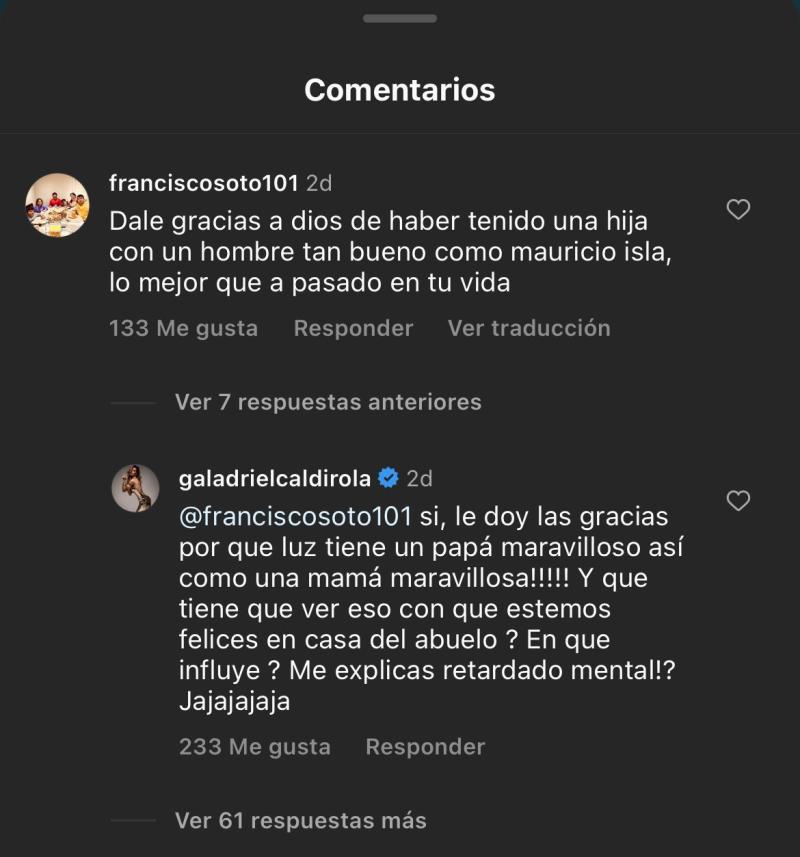The image size is (800, 857).
Task: Open the Comentarios panel header
Action: [400, 89]
